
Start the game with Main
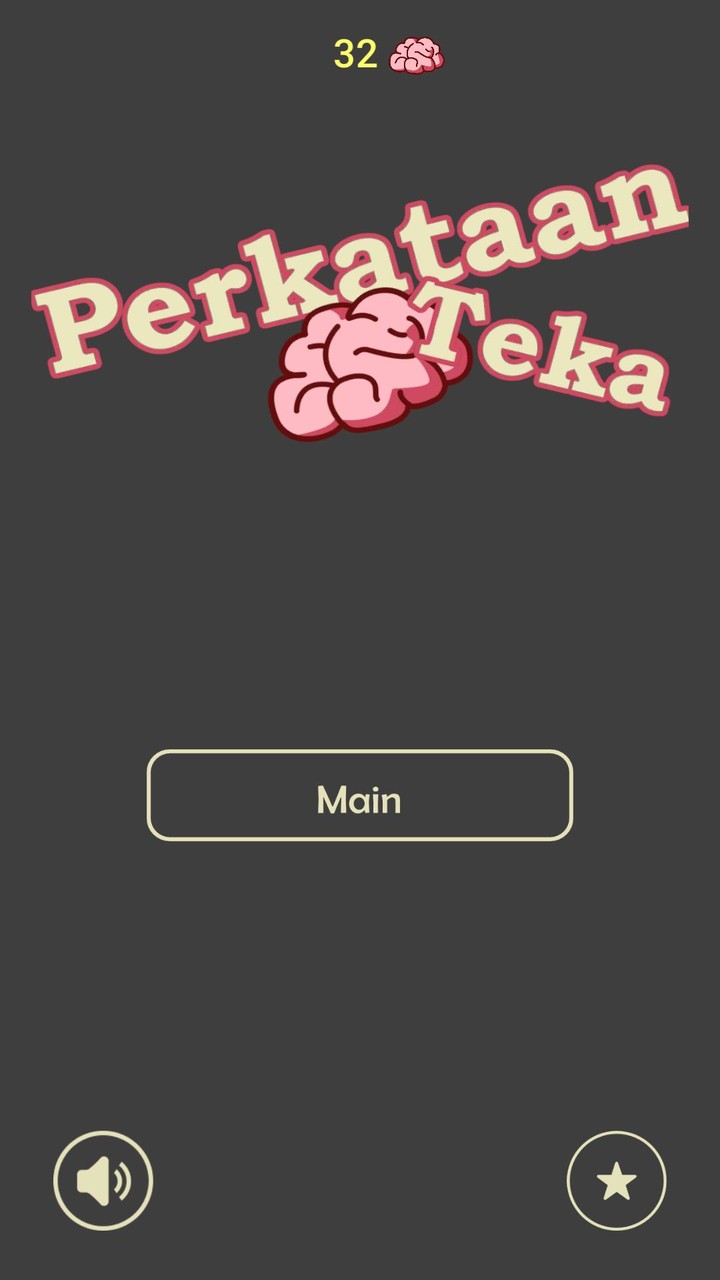tap(359, 797)
